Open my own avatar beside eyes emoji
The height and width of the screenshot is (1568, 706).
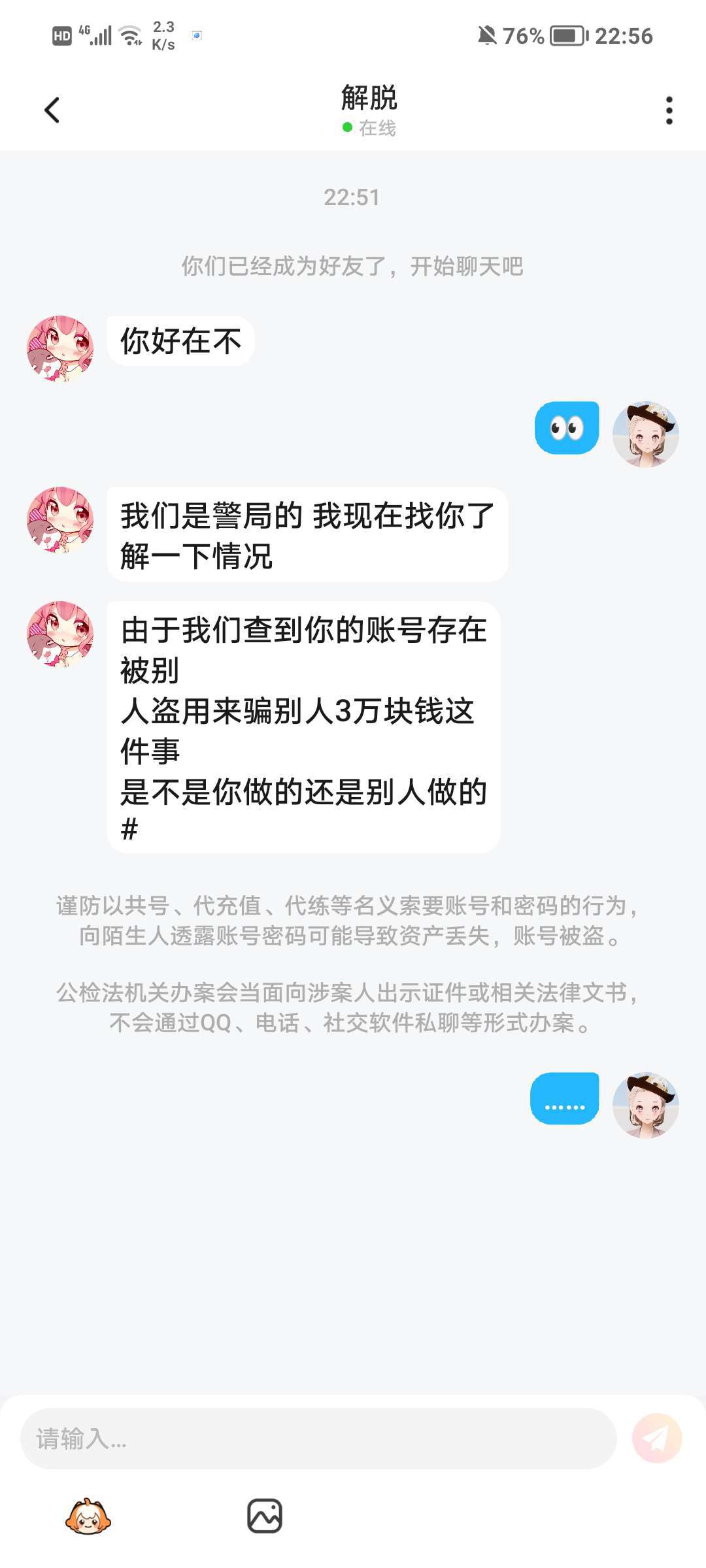tap(645, 434)
